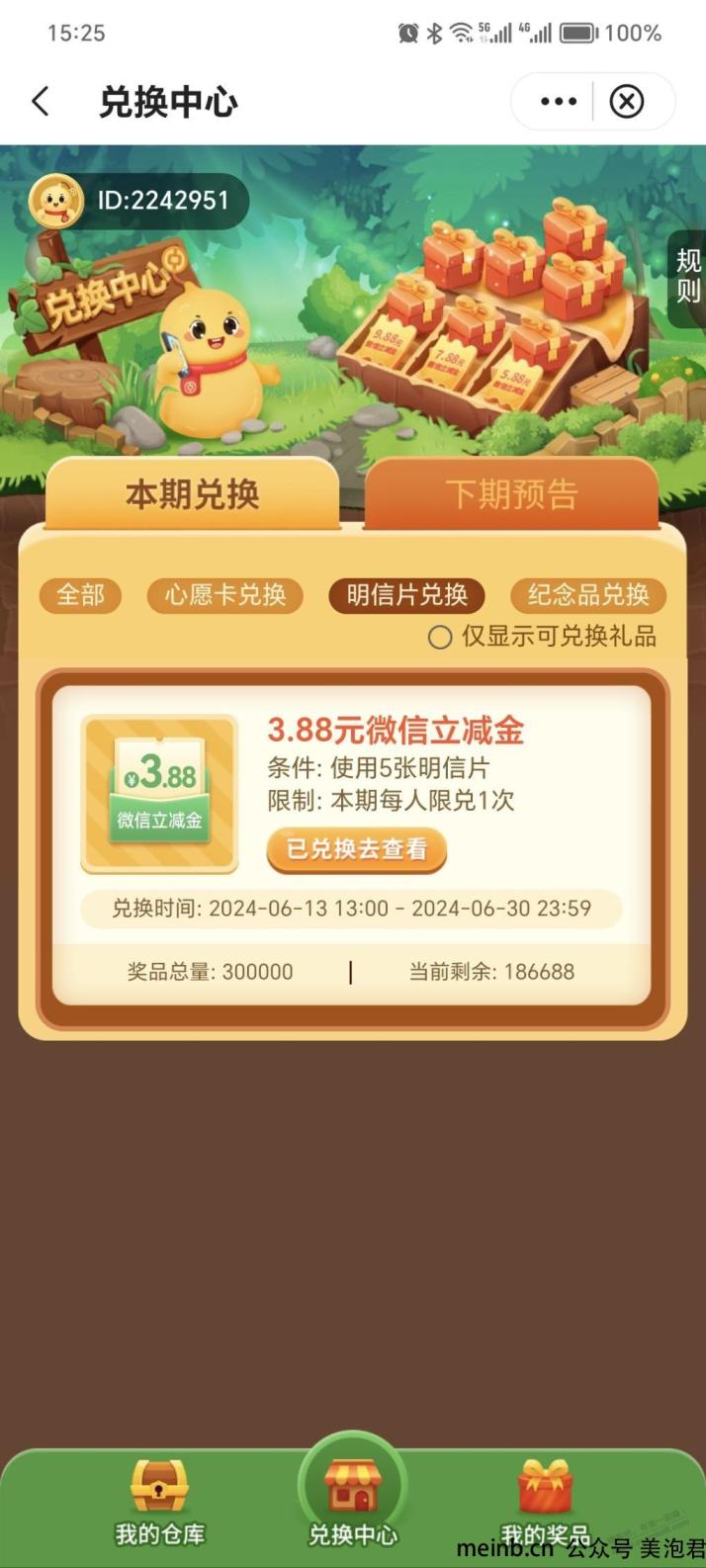Screen dimensions: 706x1568
Task: Open the 规则 rules side tab
Action: click(687, 276)
